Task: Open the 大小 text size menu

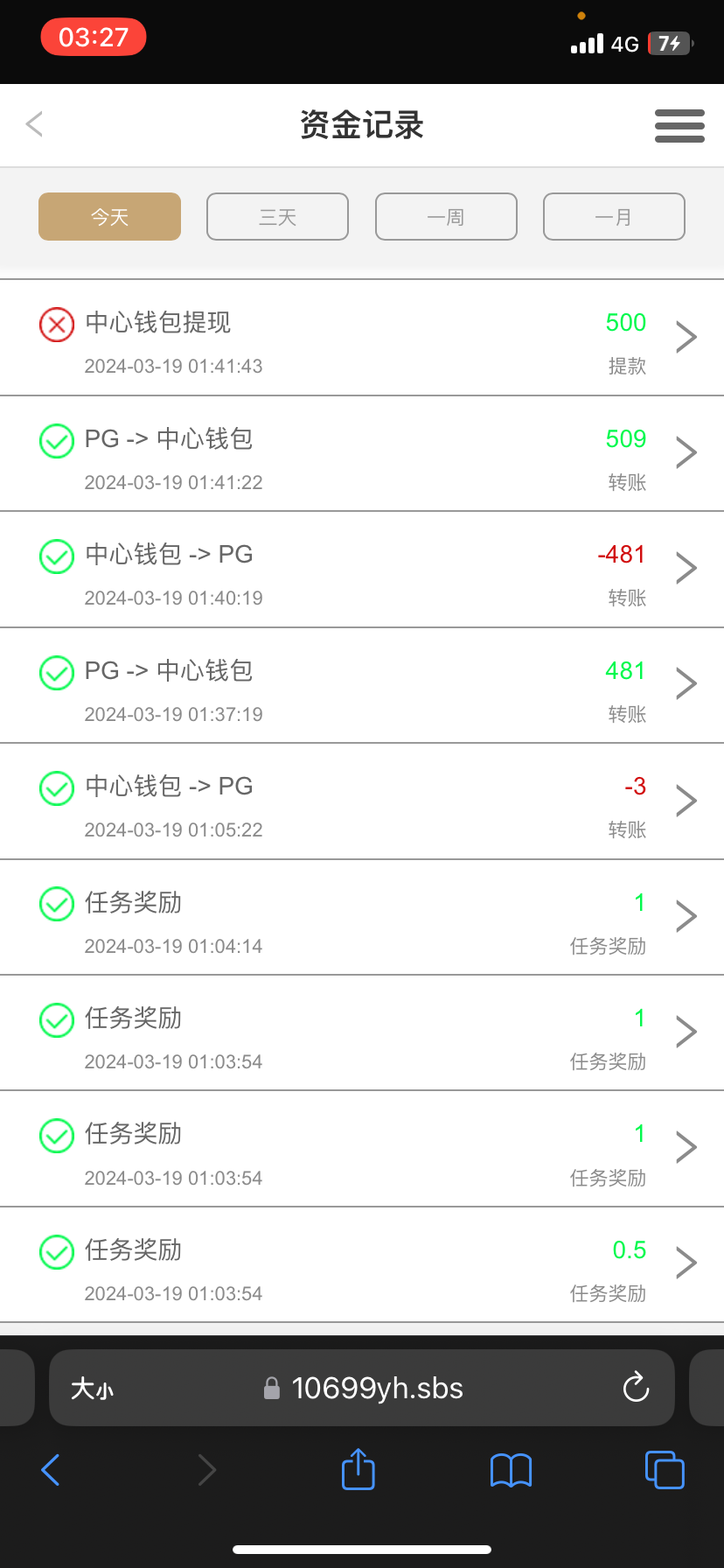Action: point(92,1389)
